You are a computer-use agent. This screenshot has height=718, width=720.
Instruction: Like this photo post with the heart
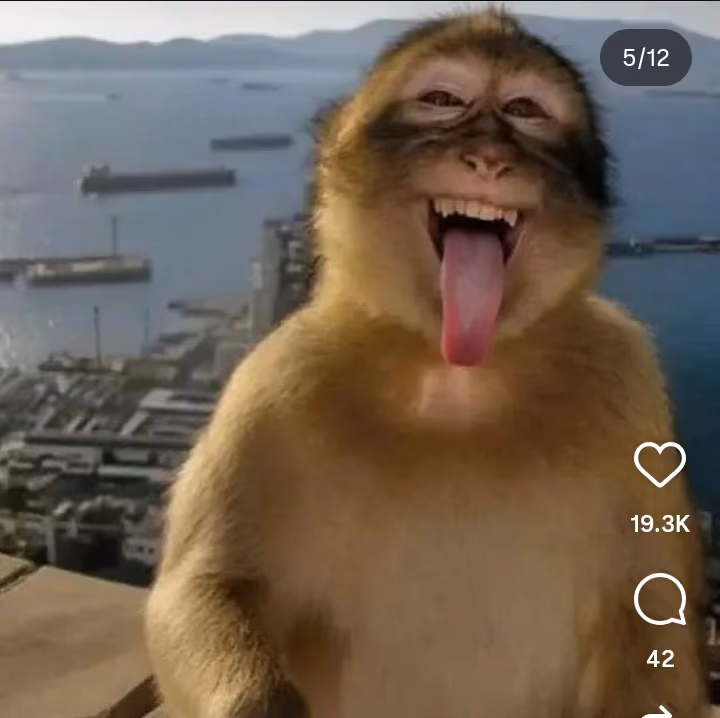tap(660, 464)
